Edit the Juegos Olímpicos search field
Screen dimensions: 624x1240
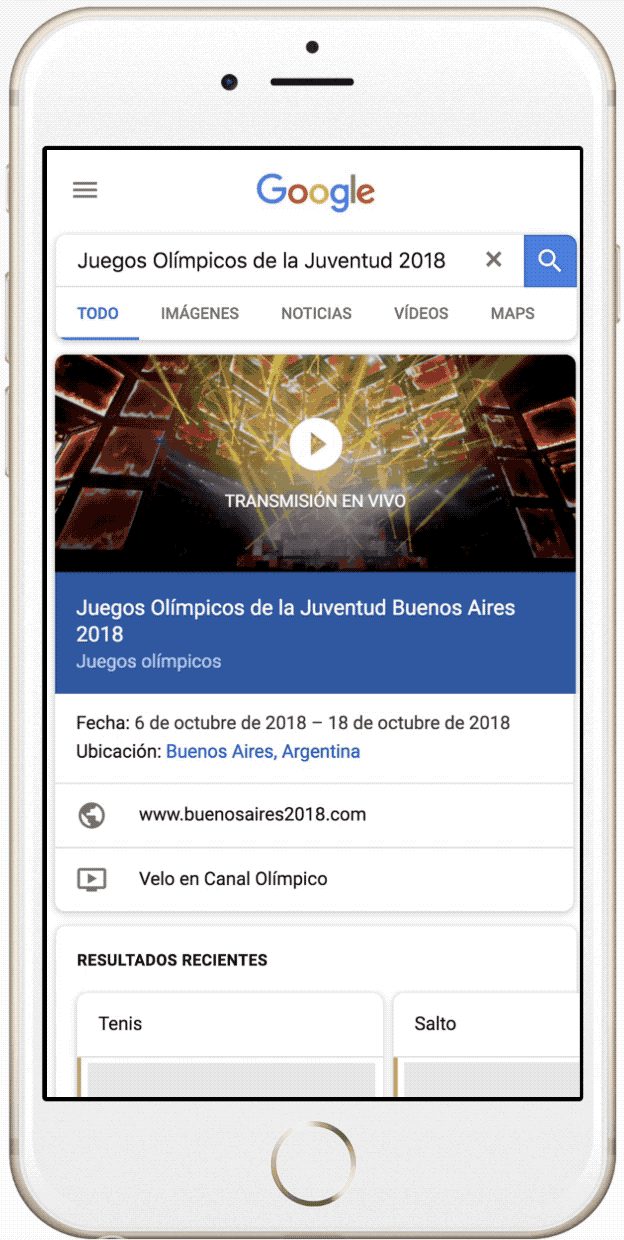point(262,261)
